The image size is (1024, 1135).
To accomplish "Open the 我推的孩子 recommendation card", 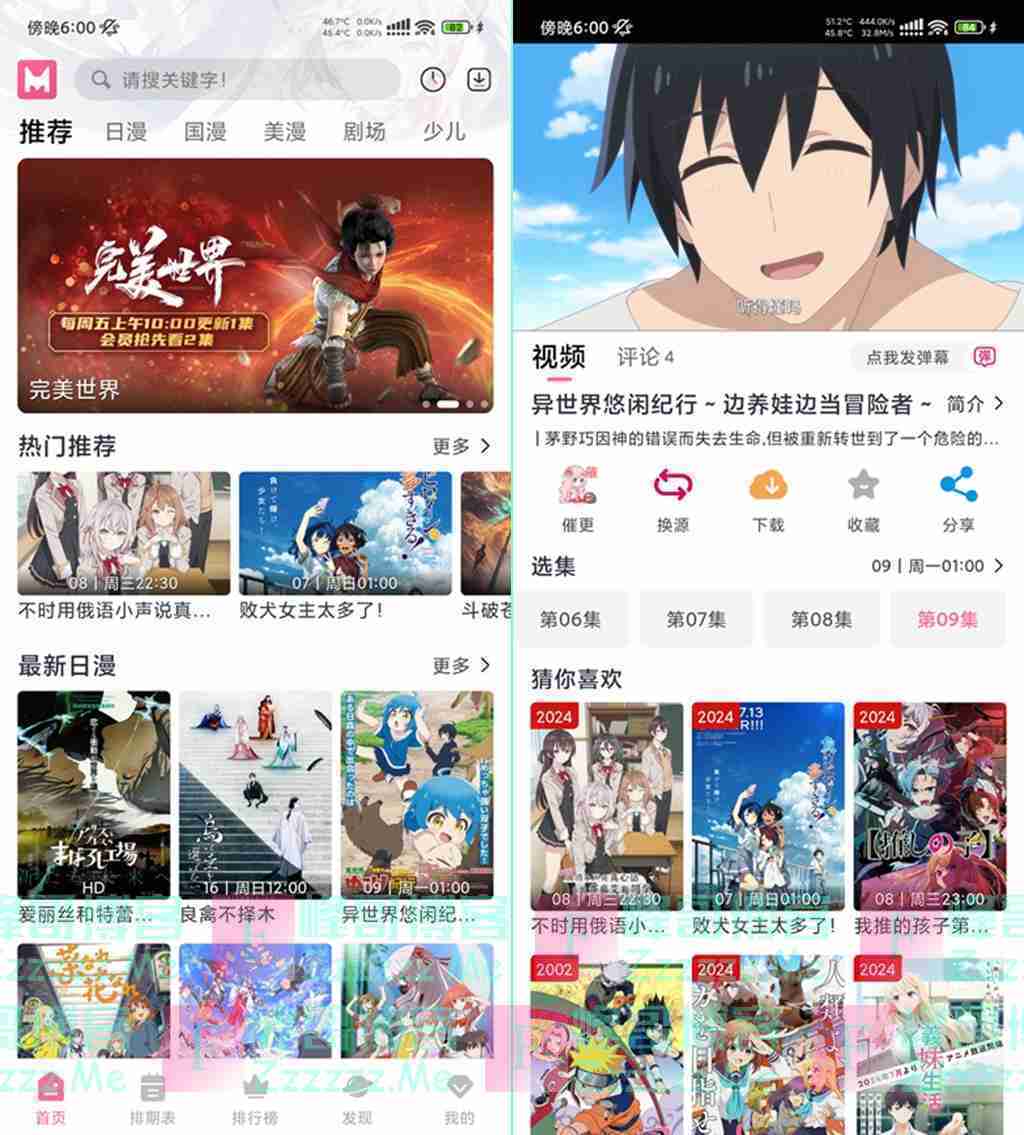I will tap(930, 805).
